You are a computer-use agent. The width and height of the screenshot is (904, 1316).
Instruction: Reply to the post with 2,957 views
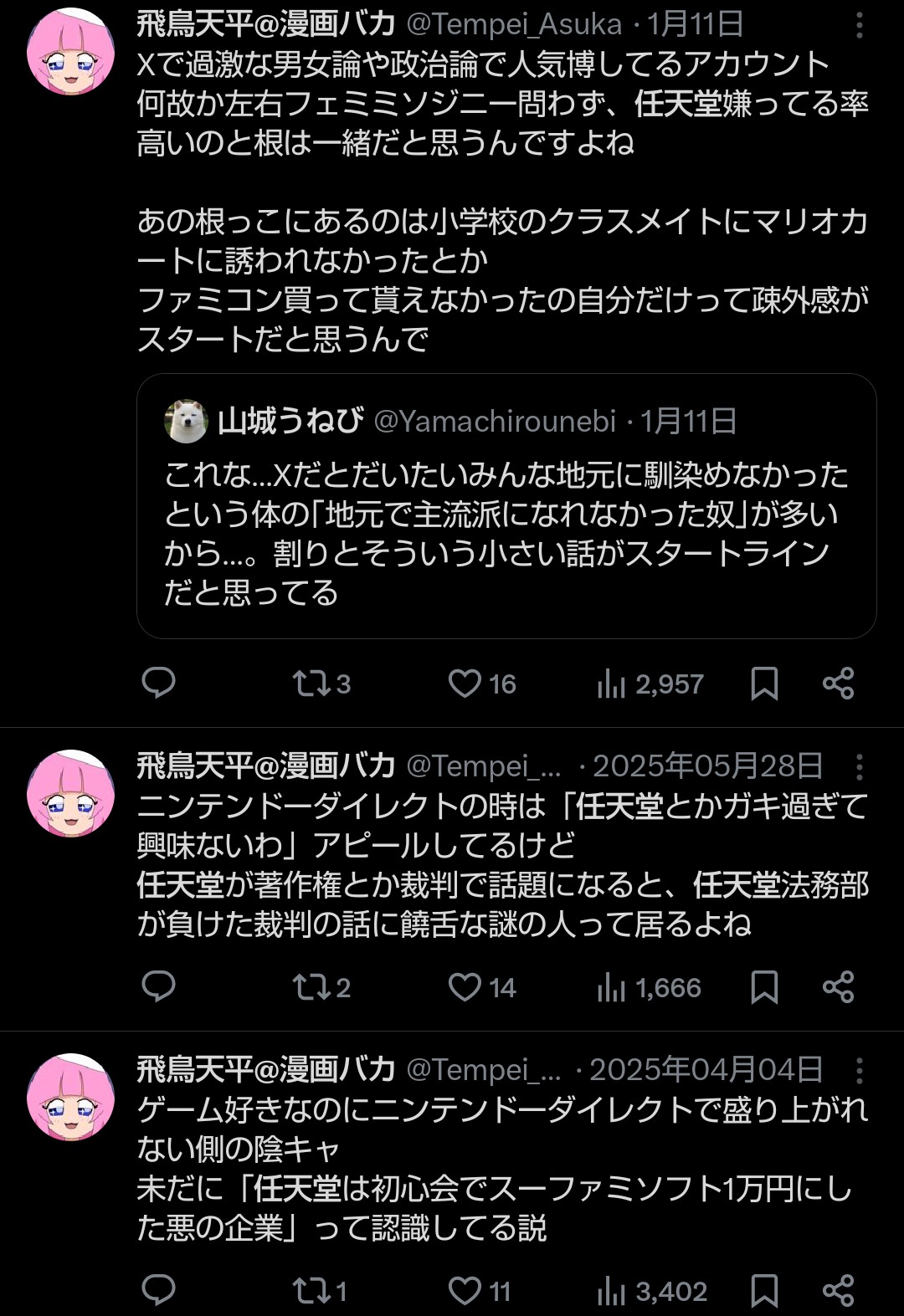(x=158, y=684)
